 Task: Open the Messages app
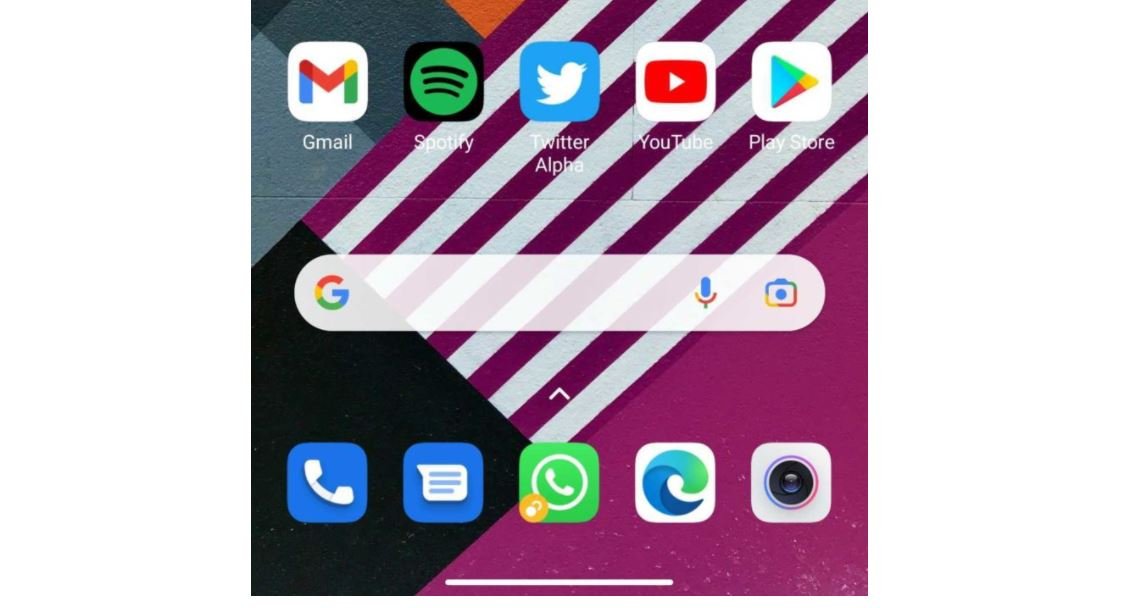coord(443,483)
